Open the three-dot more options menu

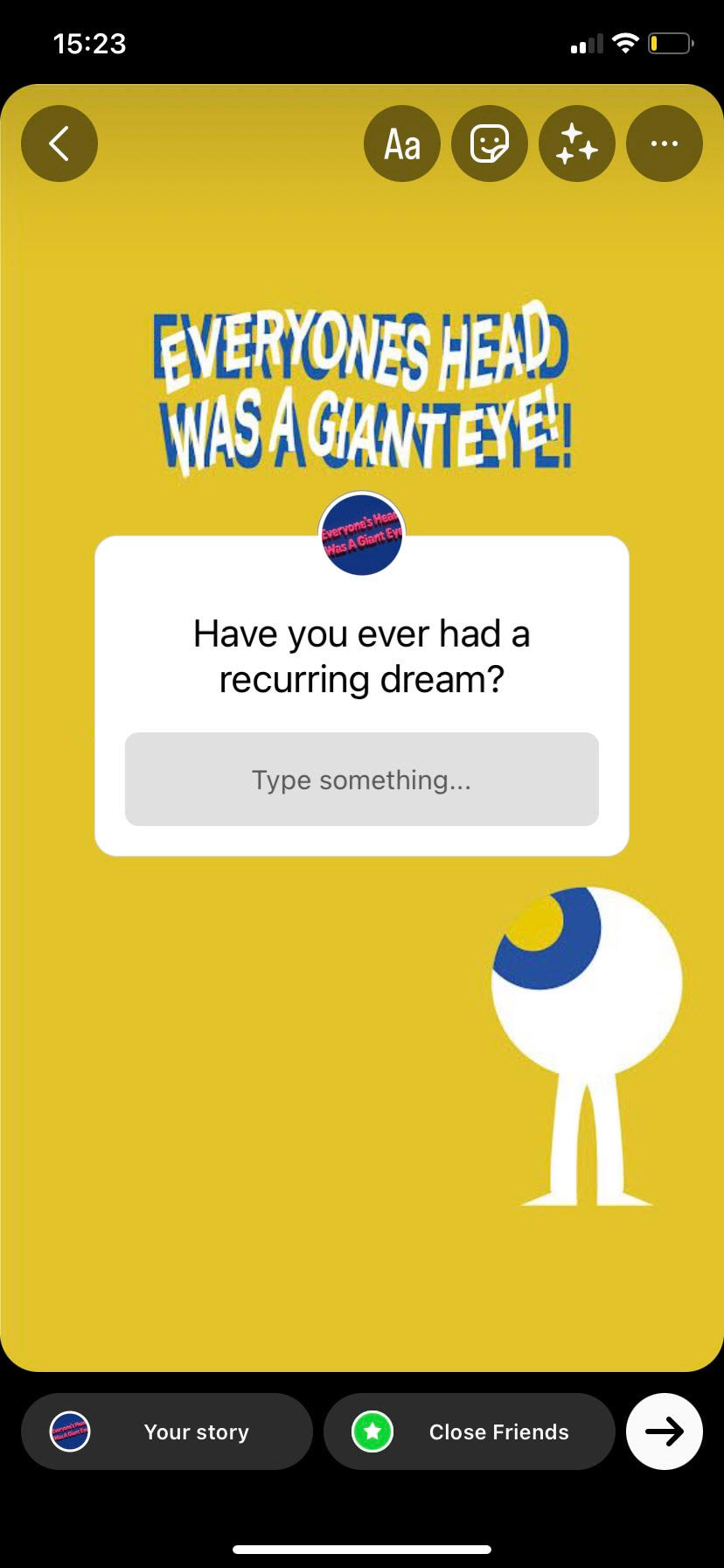coord(665,143)
